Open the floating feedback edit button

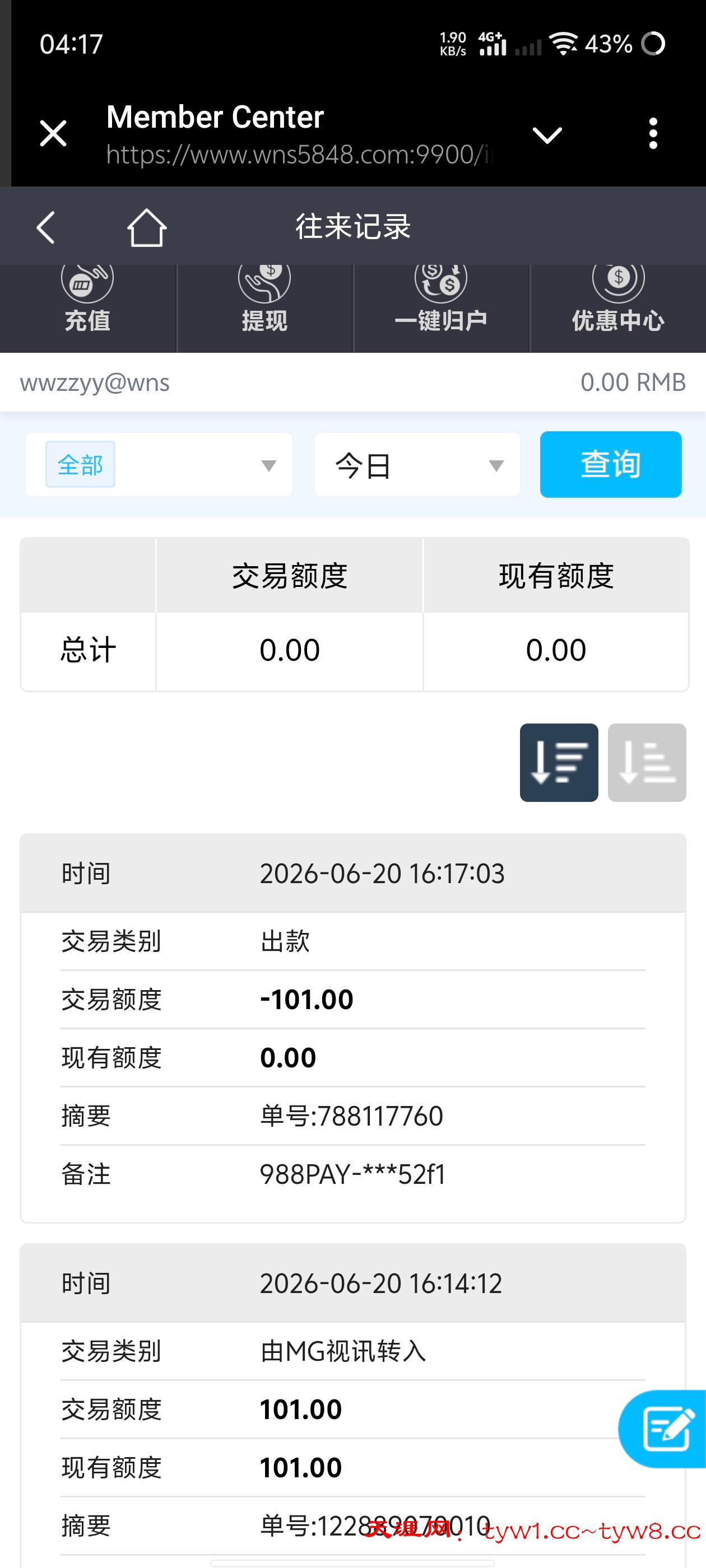coord(664,1429)
